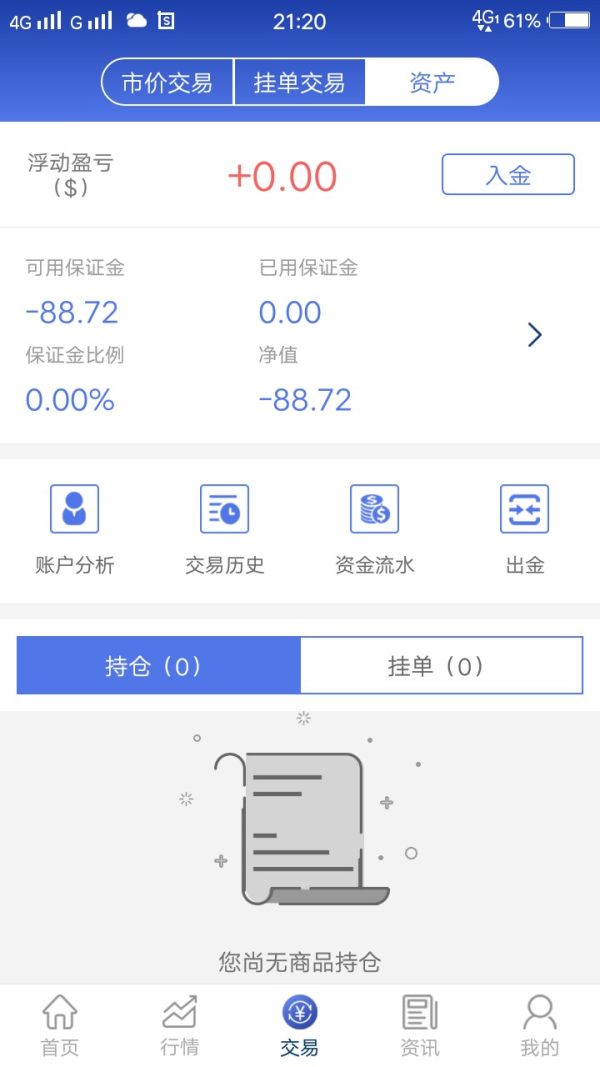The height and width of the screenshot is (1067, 600).
Task: Show the 持仓 (0) positions tab
Action: point(158,666)
